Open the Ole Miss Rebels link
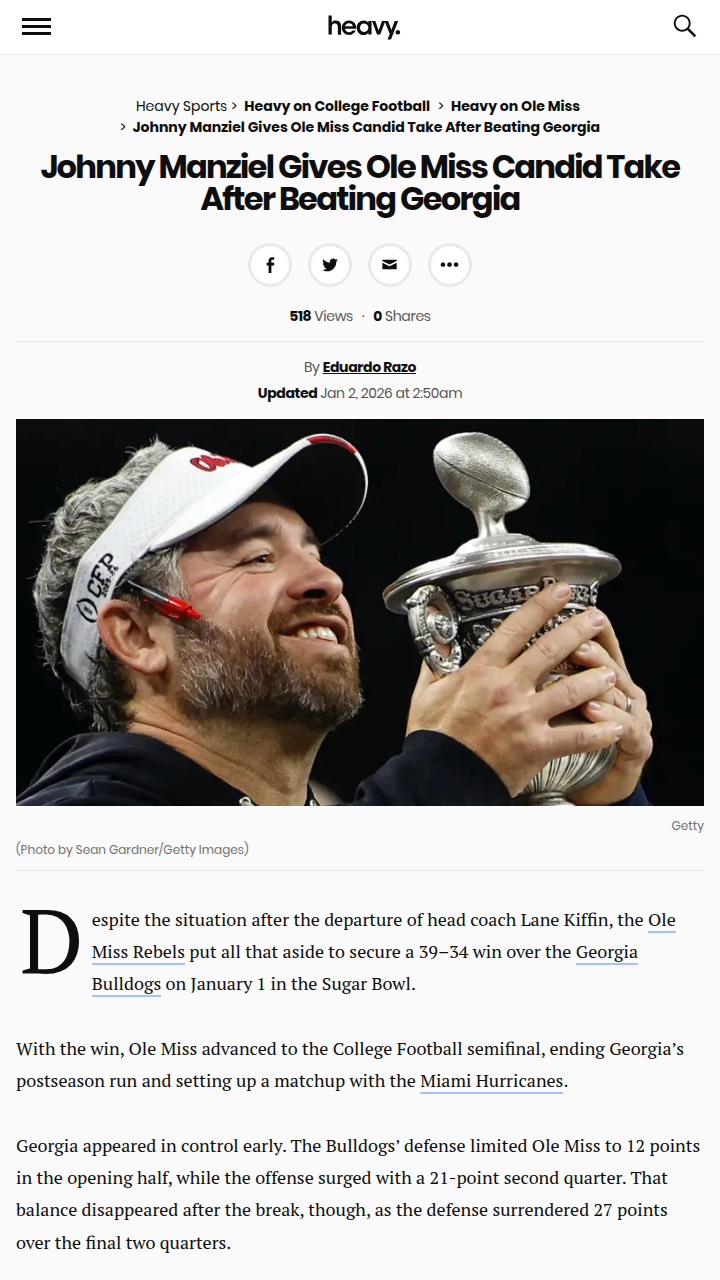 pyautogui.click(x=138, y=952)
